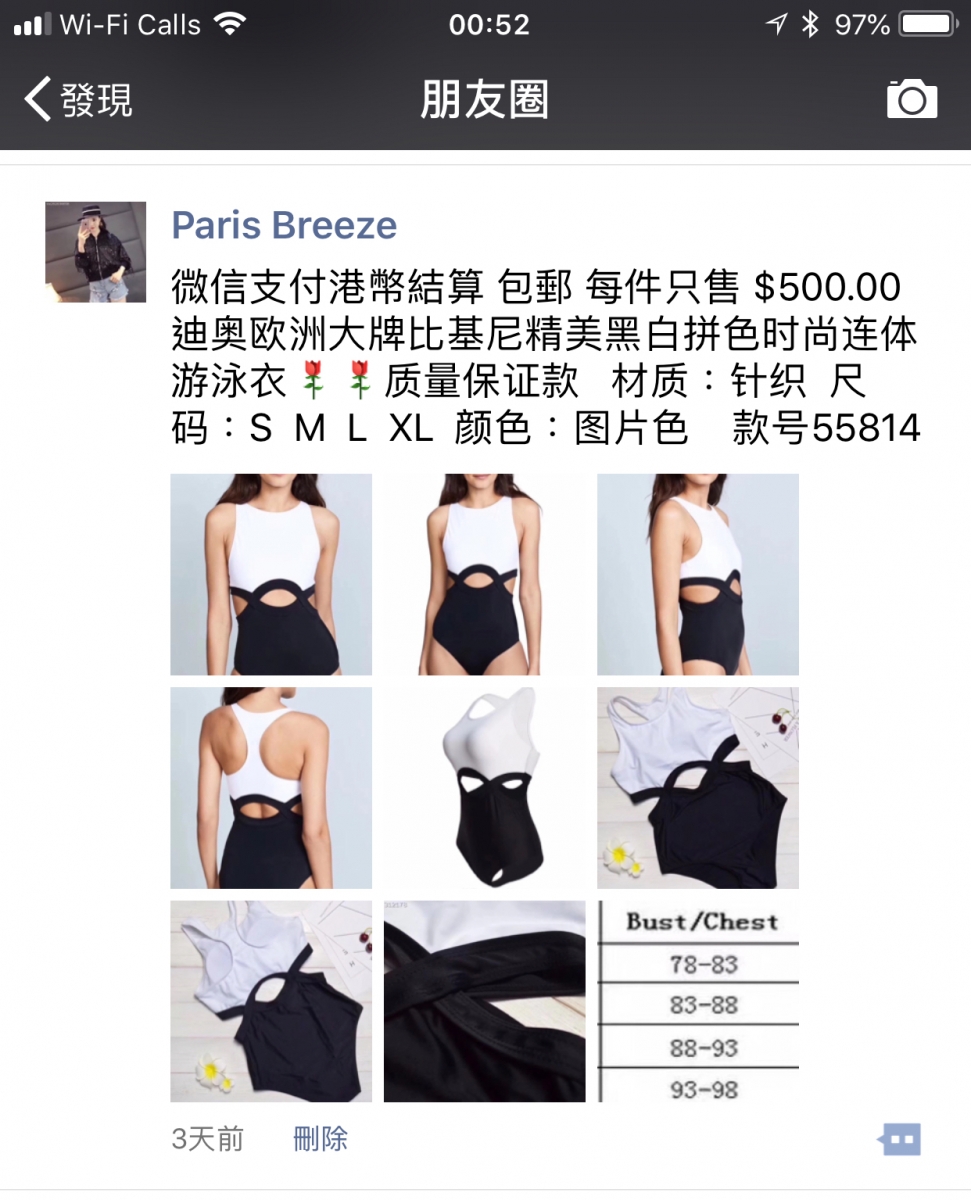Open the camera to post a moment
The image size is (971, 1200).
(x=911, y=100)
